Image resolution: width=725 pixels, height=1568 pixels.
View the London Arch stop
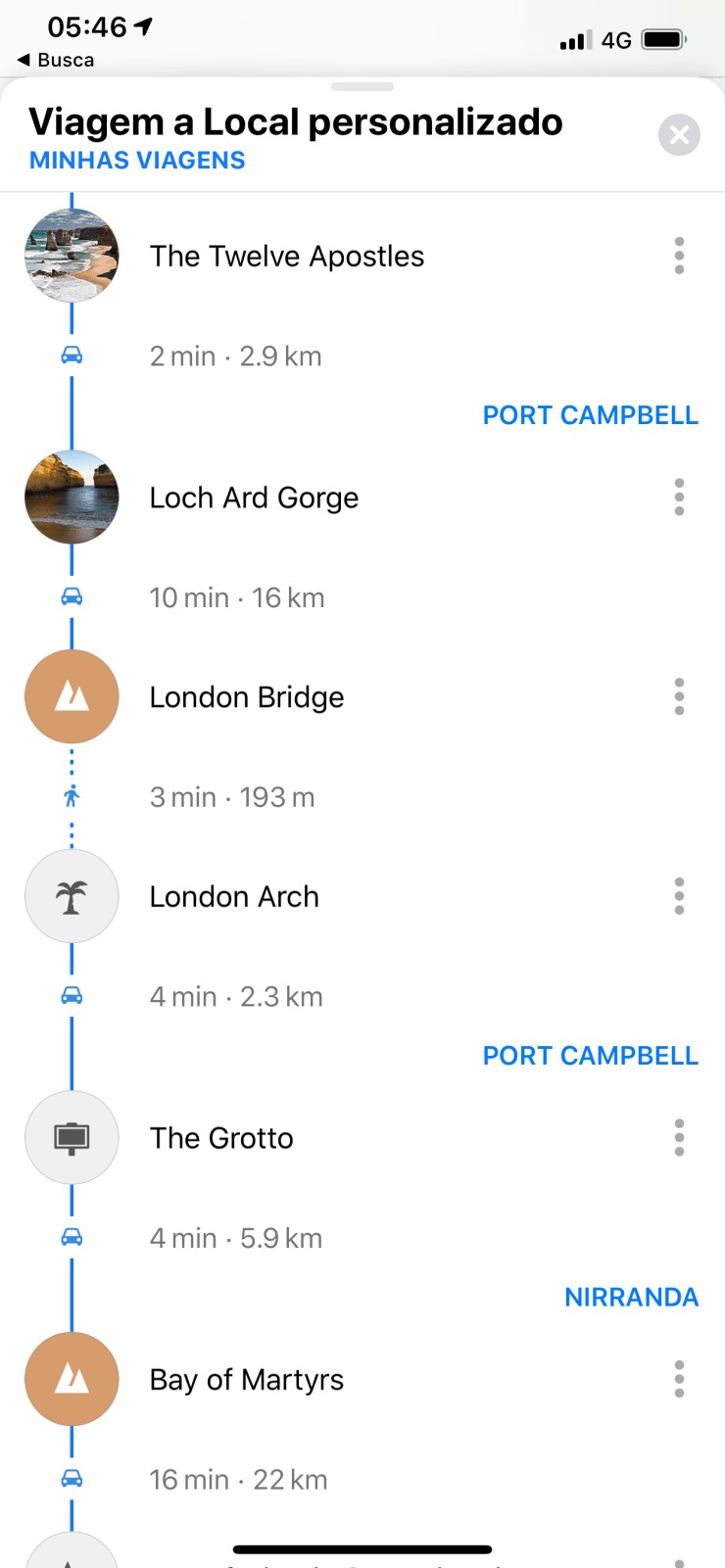(234, 897)
